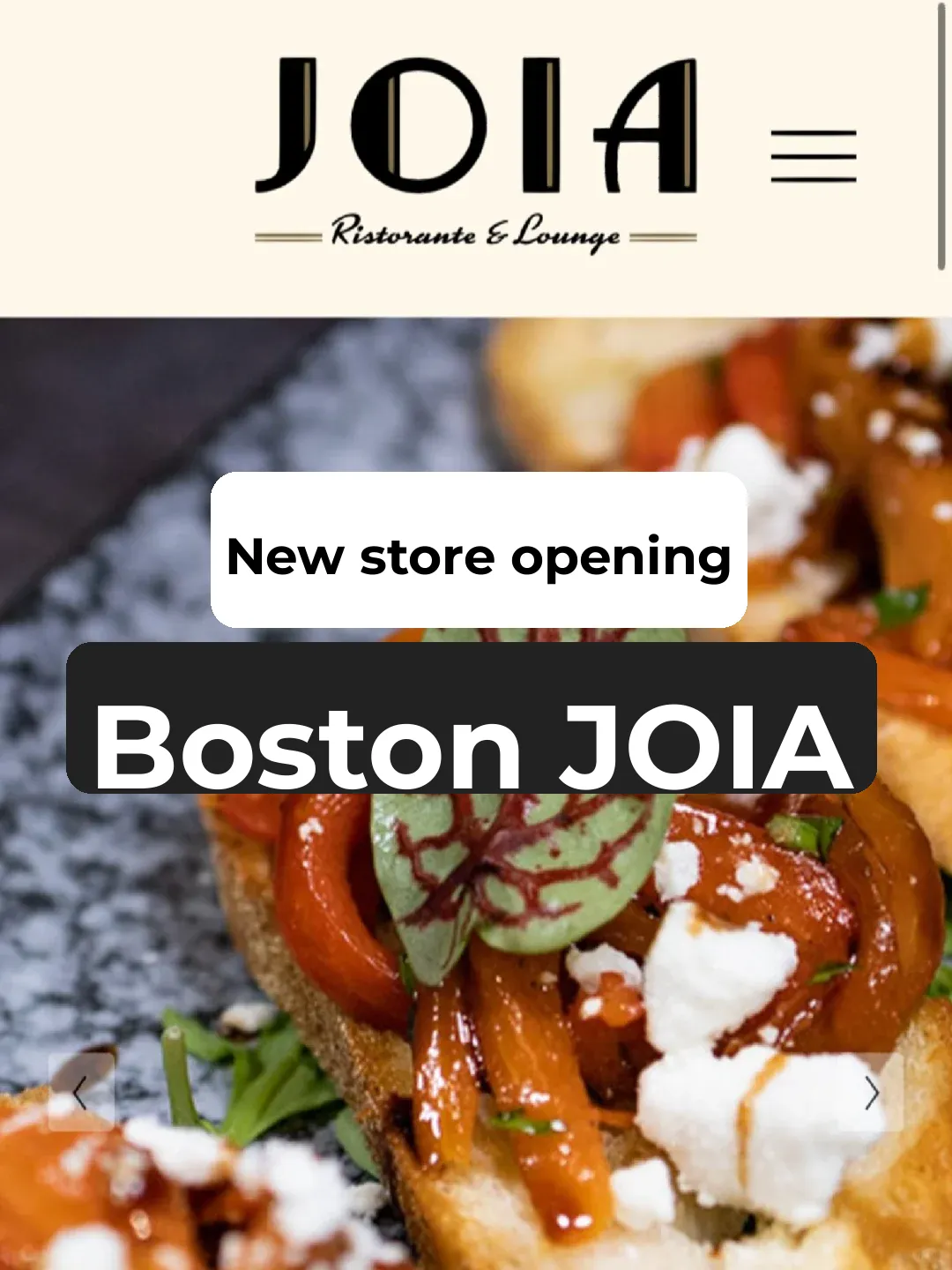Open previous slide with chevron control
Viewport: 952px width, 1270px height.
point(80,1091)
